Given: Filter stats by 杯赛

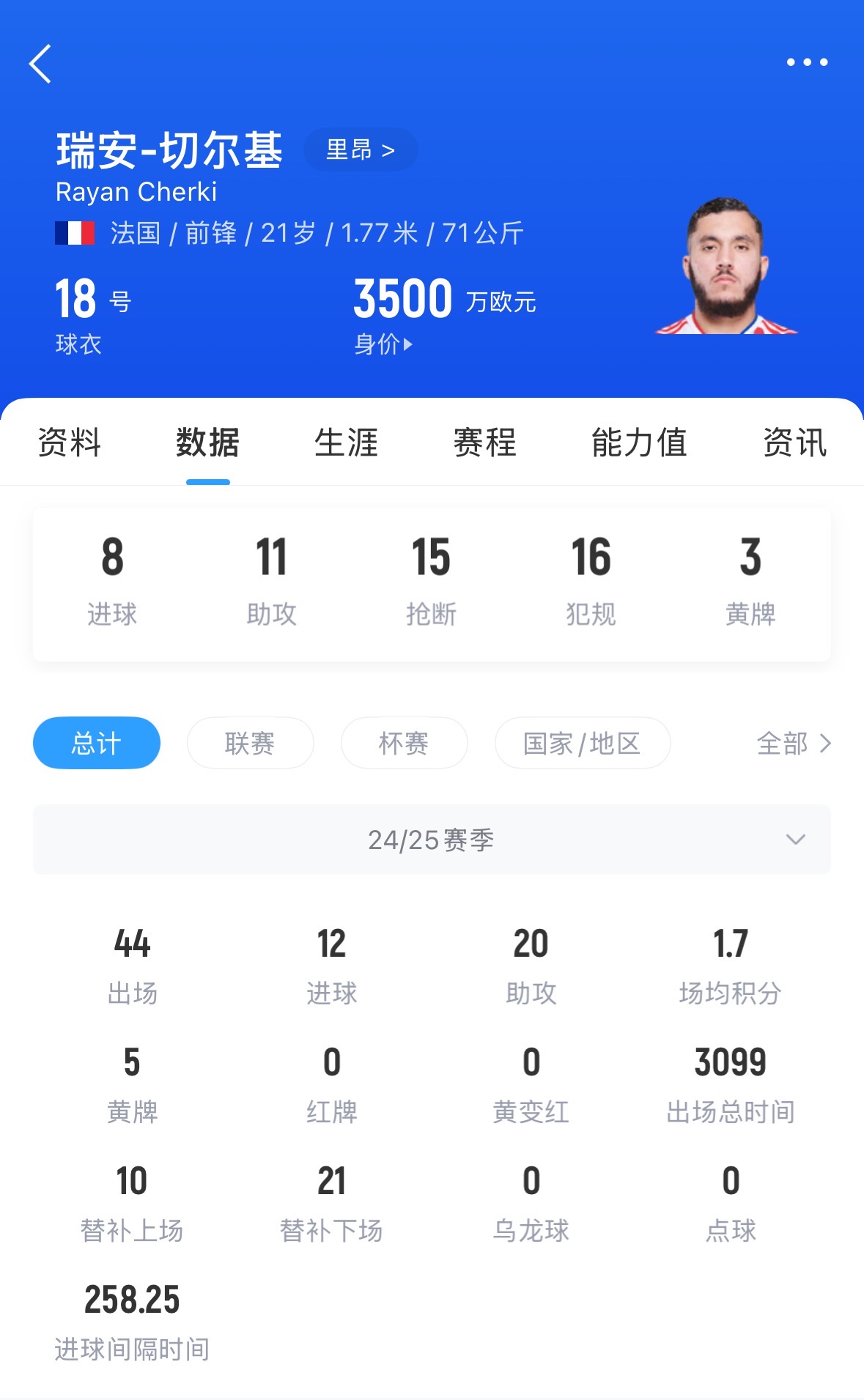Looking at the screenshot, I should coord(404,743).
